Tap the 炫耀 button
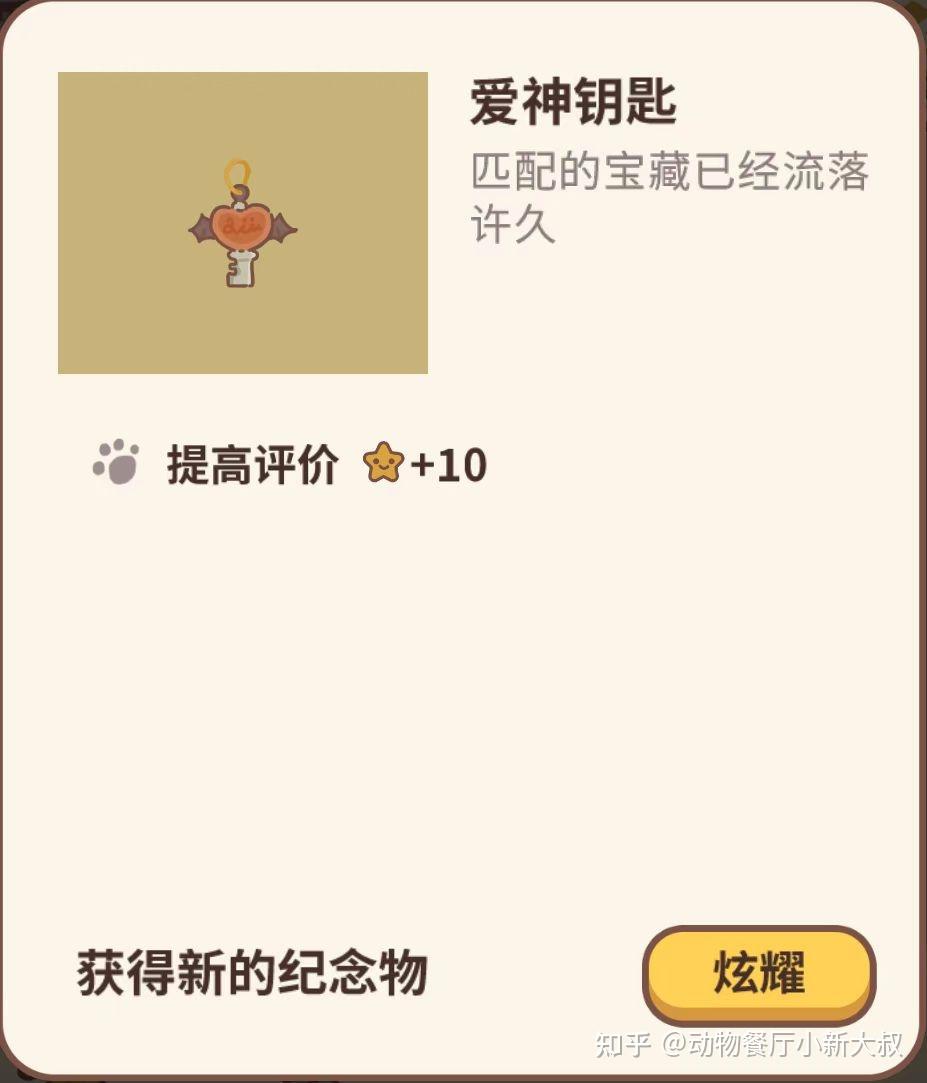Image resolution: width=927 pixels, height=1083 pixels. (759, 973)
